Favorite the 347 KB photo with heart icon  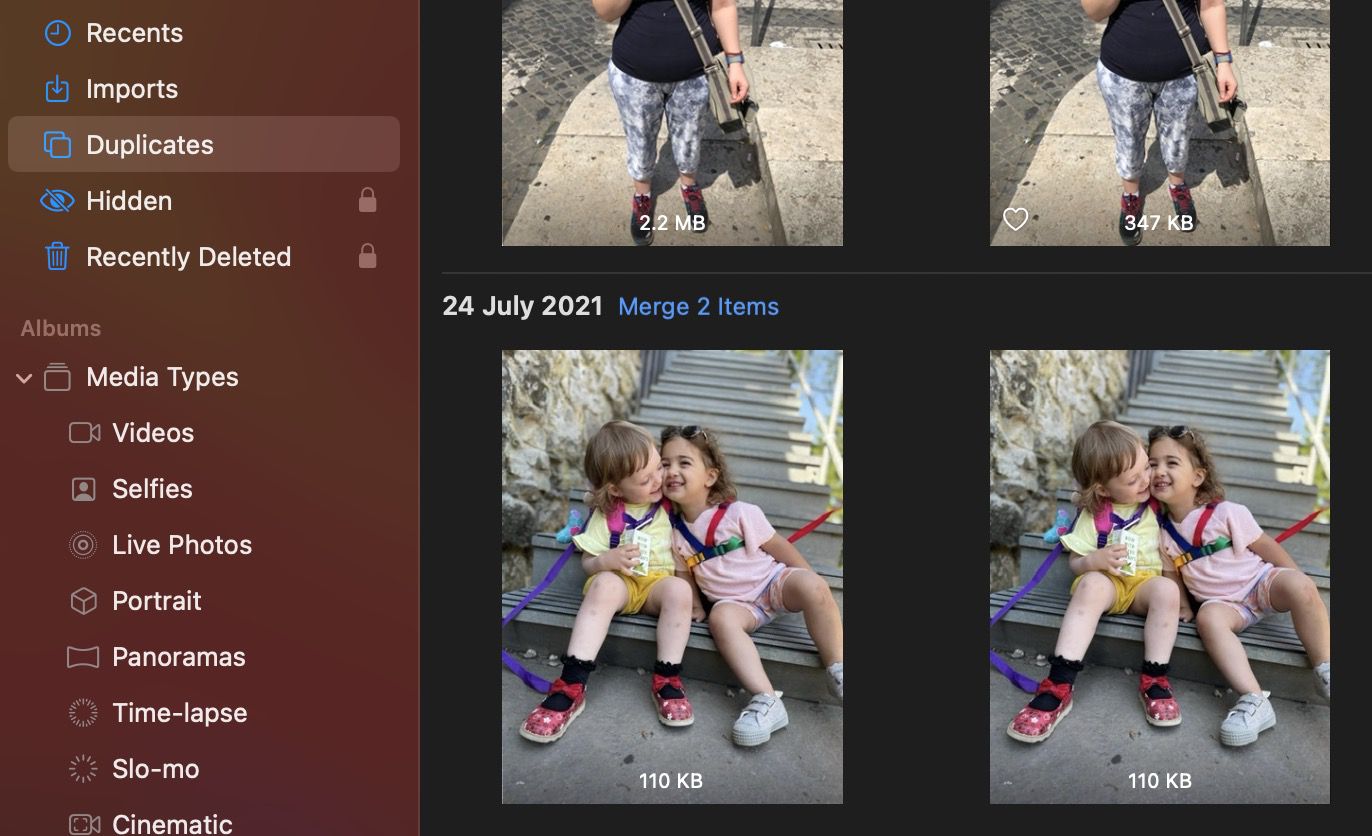coord(1015,220)
